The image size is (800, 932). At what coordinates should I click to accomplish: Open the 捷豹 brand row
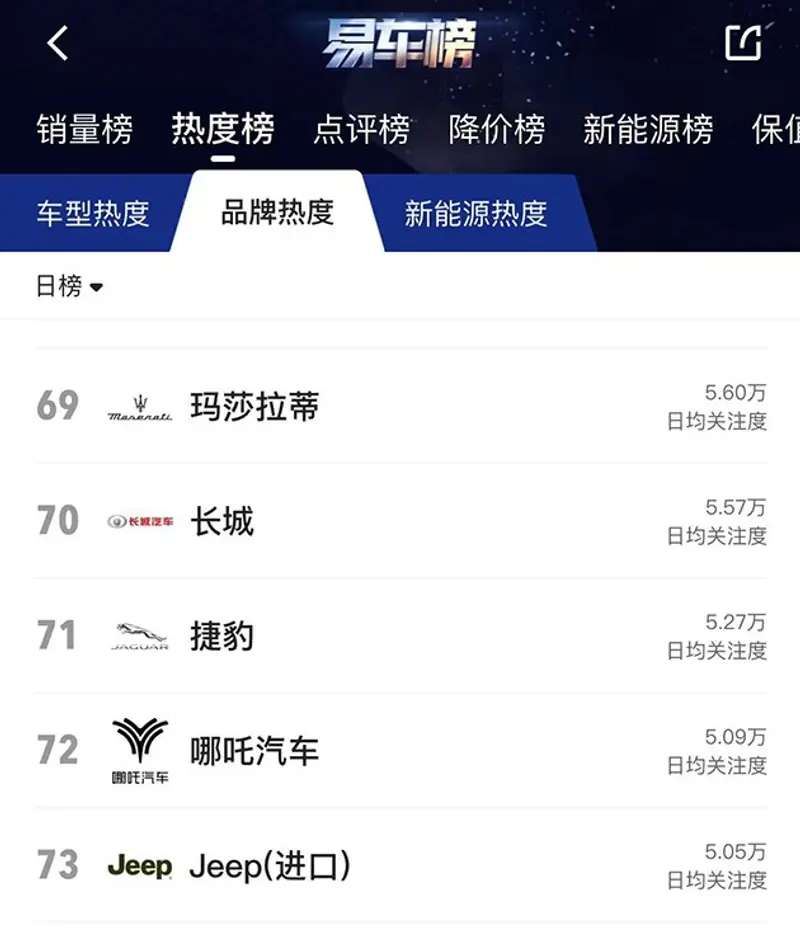[x=400, y=636]
